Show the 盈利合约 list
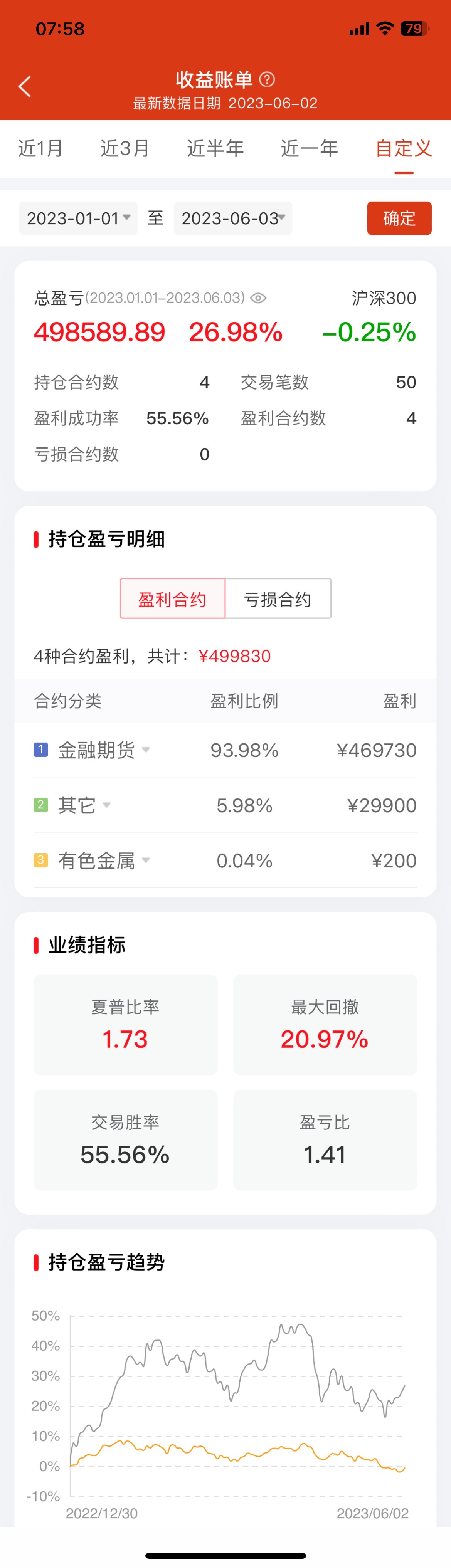The image size is (451, 1568). [172, 599]
